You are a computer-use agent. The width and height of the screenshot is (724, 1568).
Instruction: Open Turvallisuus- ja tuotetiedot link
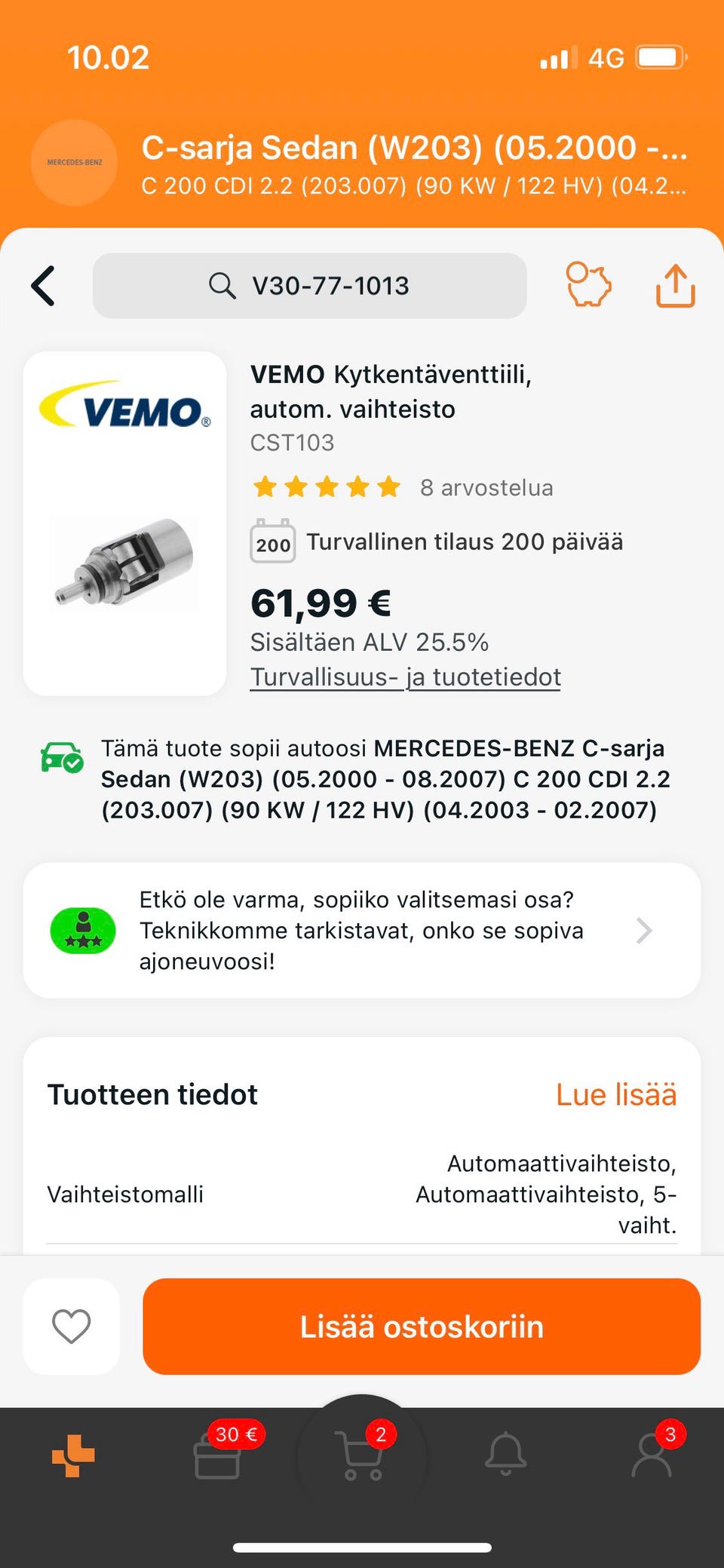(x=406, y=677)
